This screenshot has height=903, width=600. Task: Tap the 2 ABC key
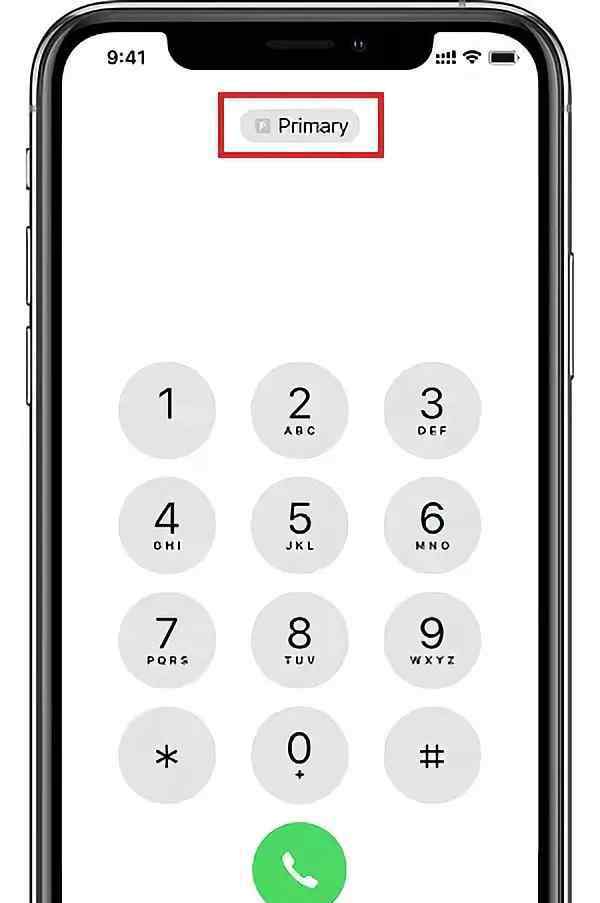pos(300,411)
